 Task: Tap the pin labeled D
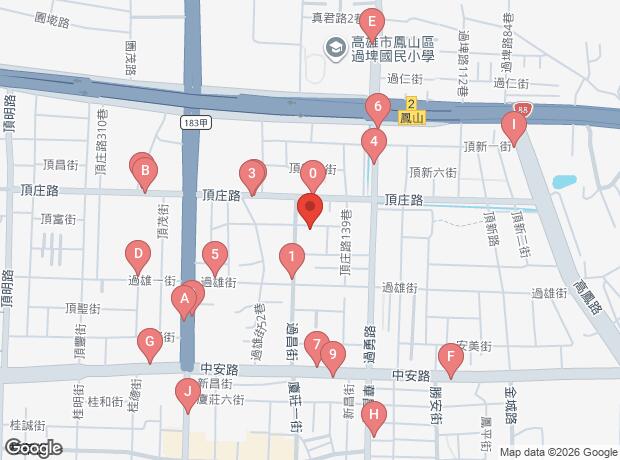[136, 254]
